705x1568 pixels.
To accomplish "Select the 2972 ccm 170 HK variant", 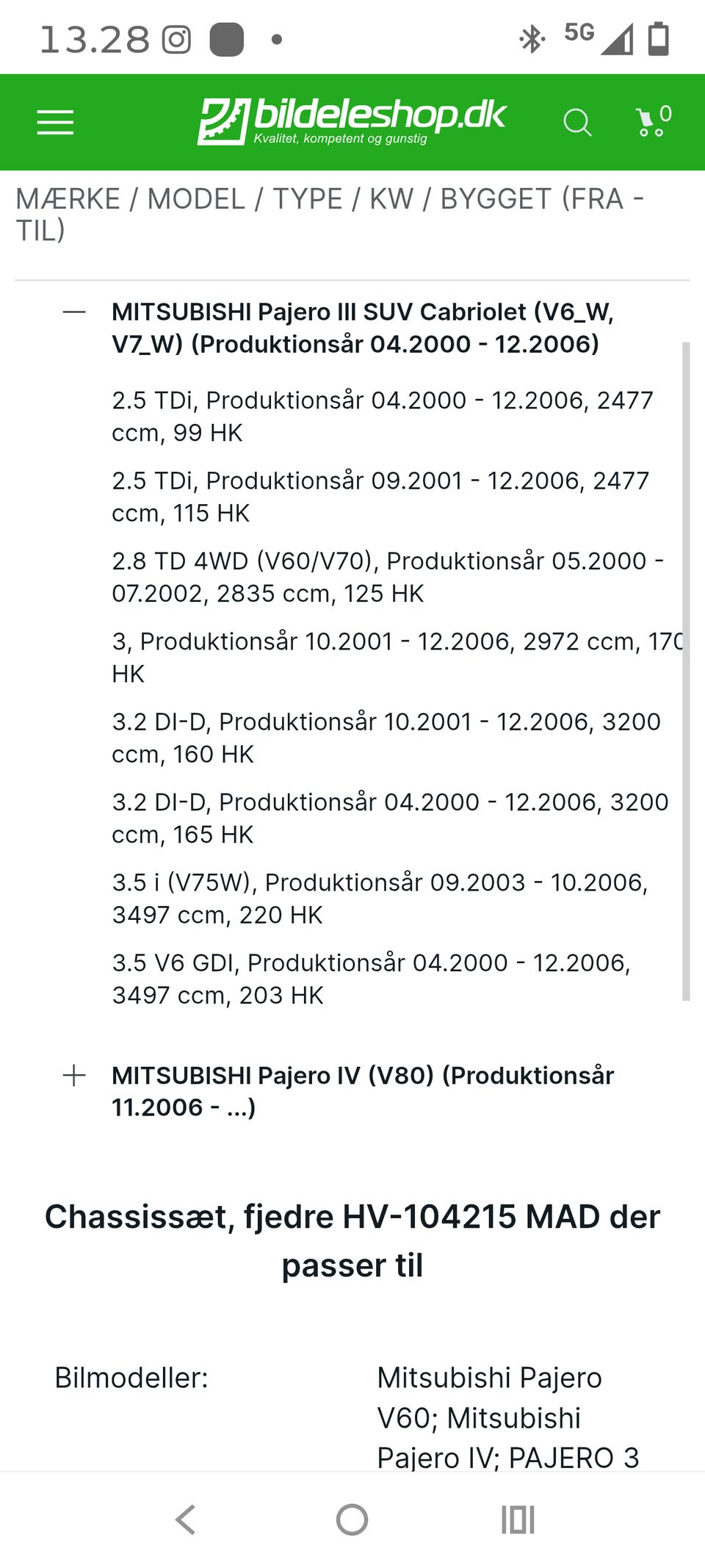I will 397,657.
